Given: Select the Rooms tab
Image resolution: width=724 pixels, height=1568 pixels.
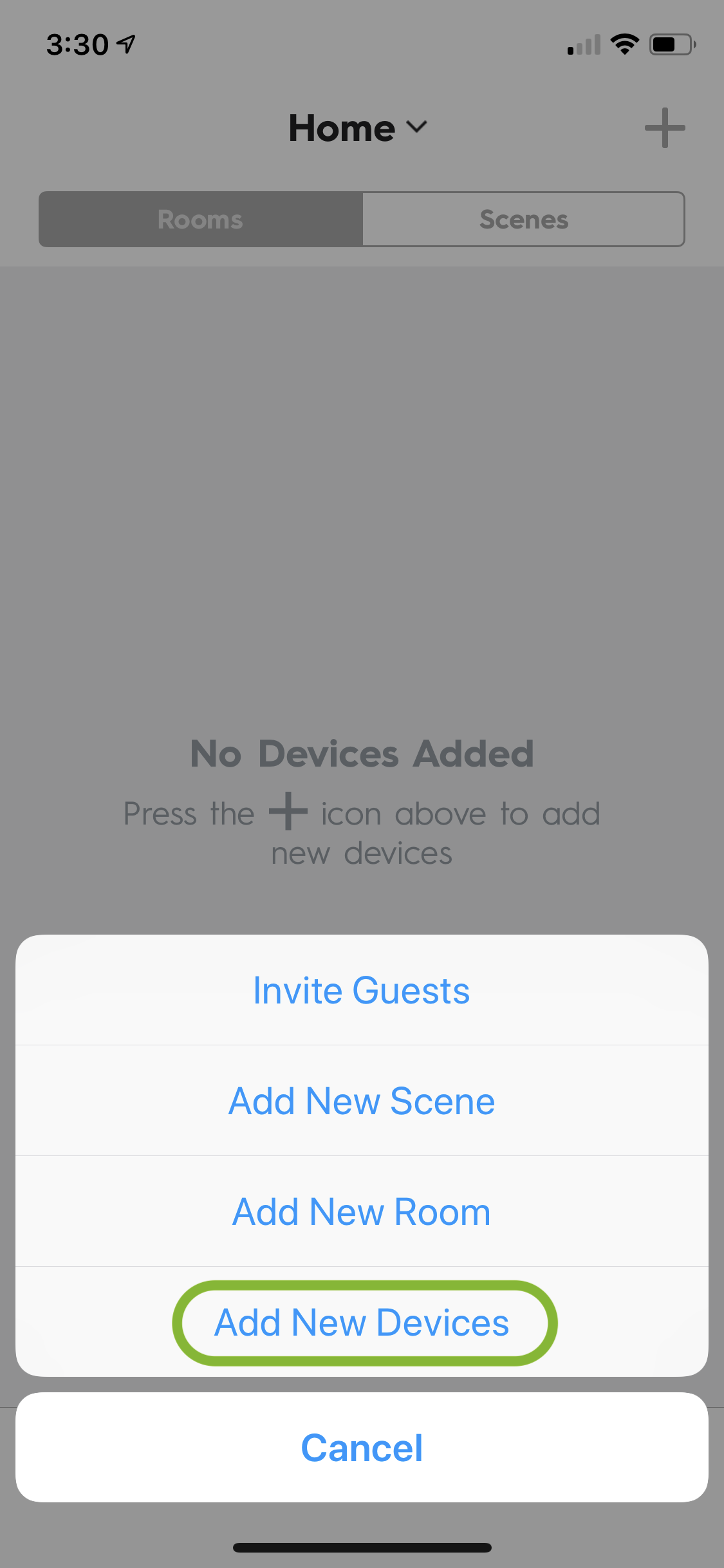Looking at the screenshot, I should (x=200, y=219).
